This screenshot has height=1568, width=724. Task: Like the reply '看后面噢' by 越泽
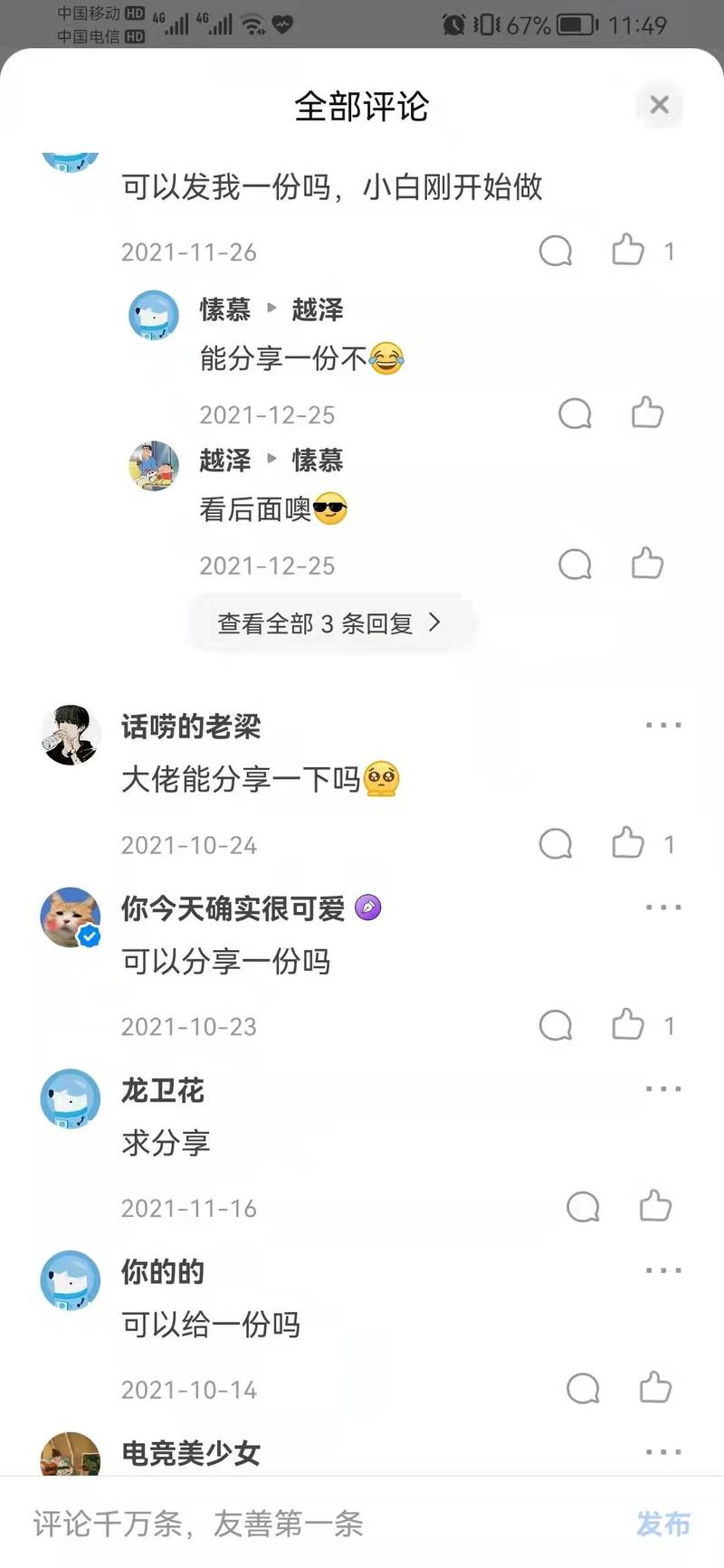click(647, 564)
